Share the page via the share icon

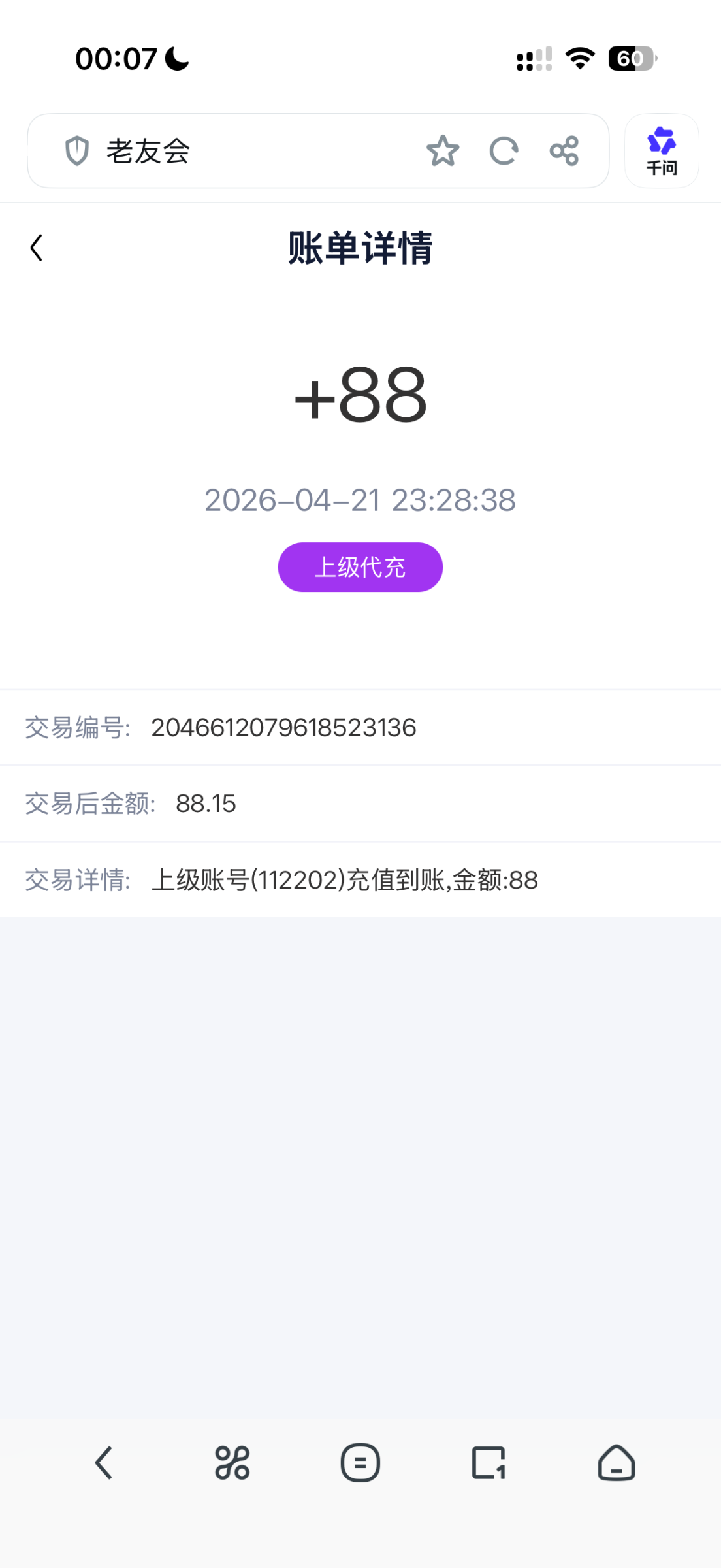click(564, 151)
